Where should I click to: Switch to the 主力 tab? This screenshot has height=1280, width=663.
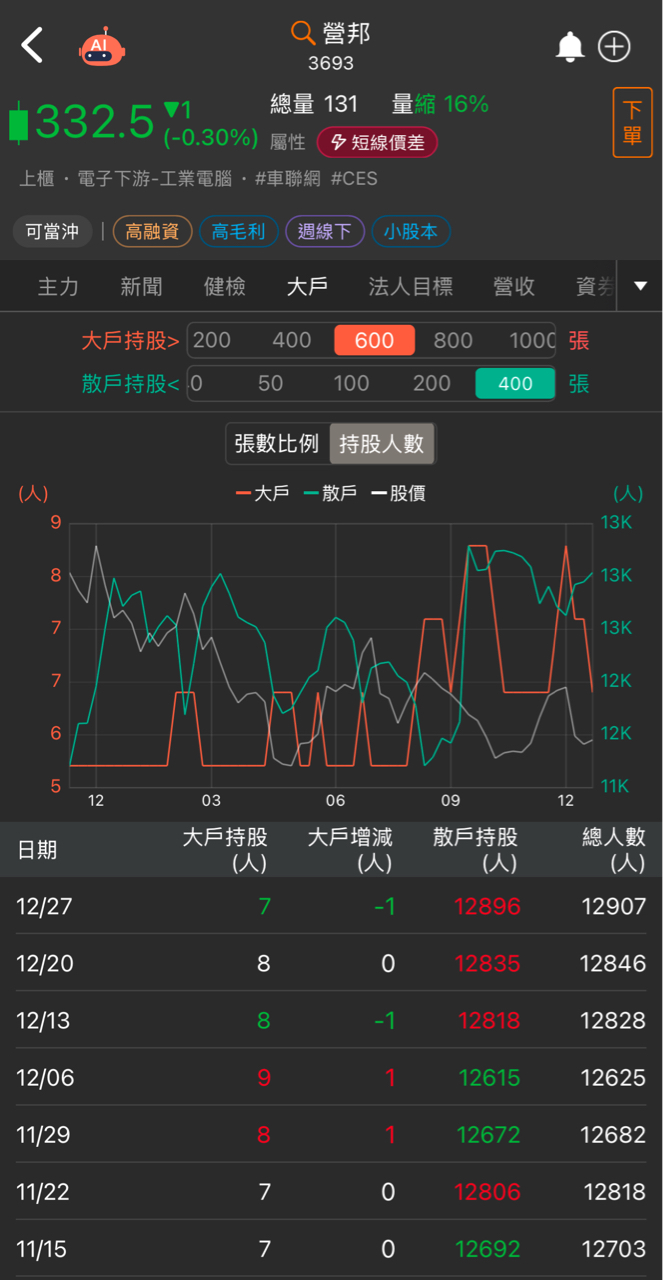[58, 287]
